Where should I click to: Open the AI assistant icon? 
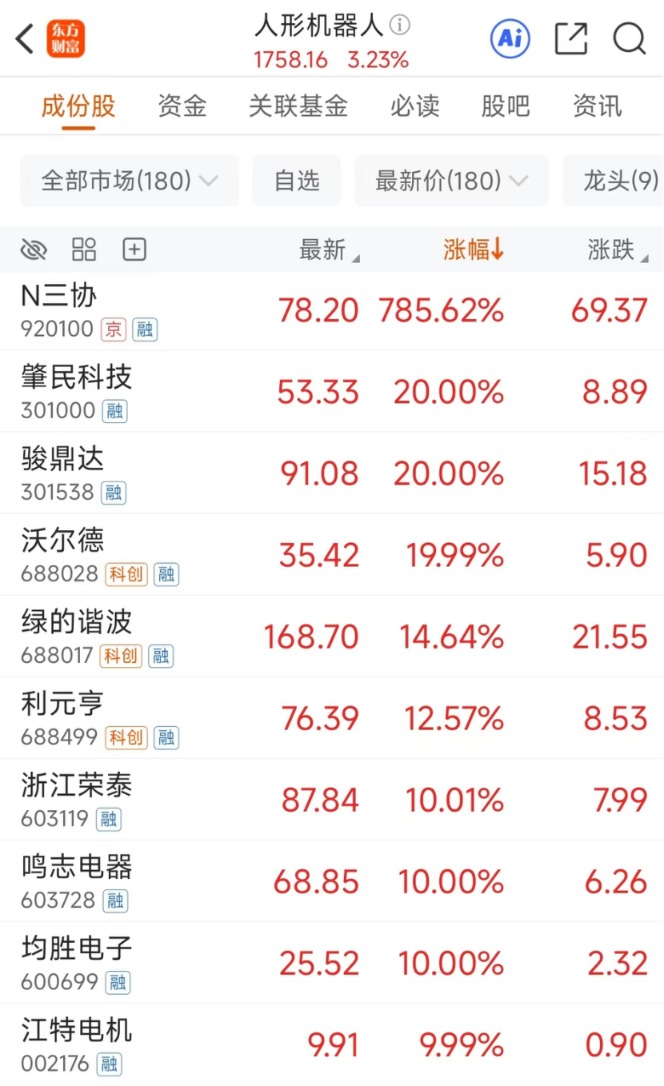(x=510, y=40)
